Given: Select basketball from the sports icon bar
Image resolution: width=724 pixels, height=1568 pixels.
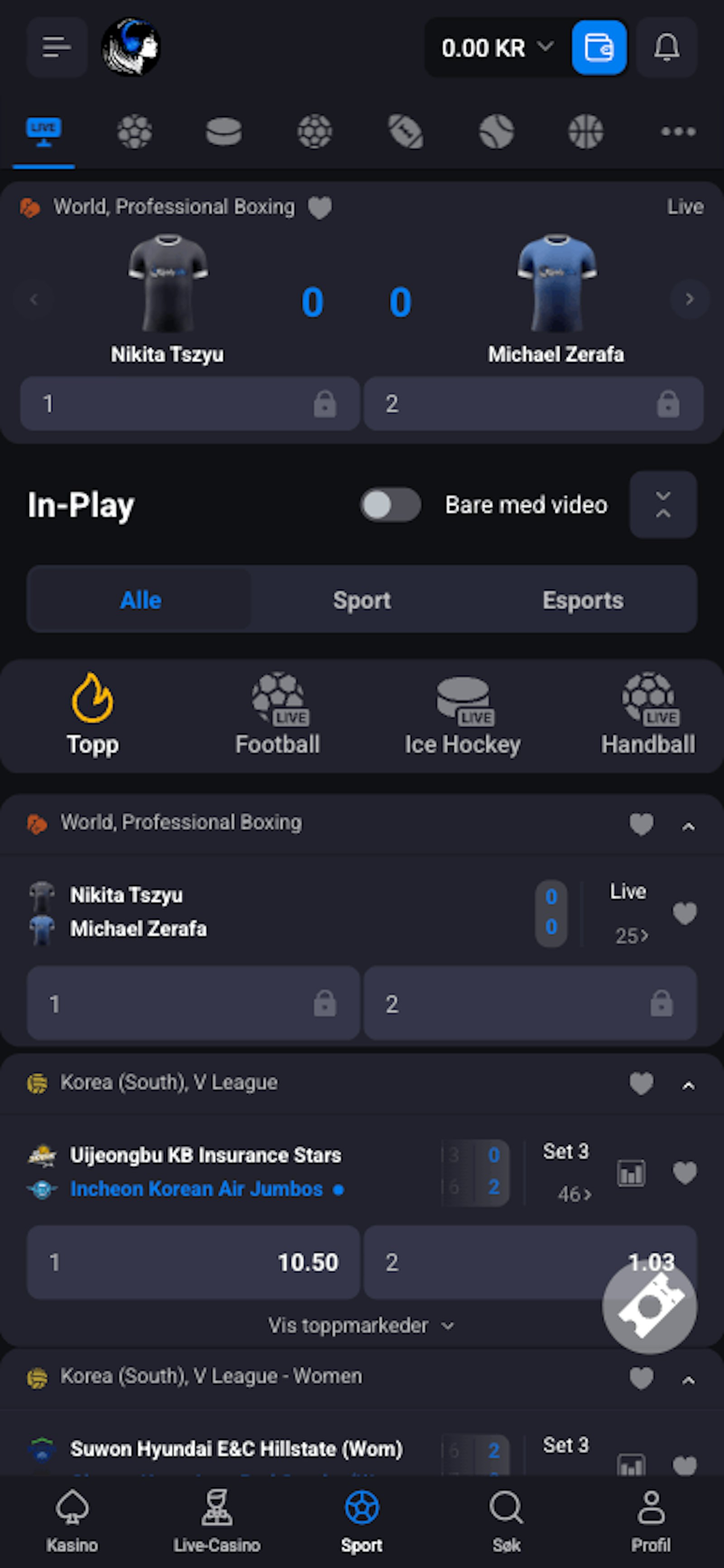Looking at the screenshot, I should click(x=586, y=132).
